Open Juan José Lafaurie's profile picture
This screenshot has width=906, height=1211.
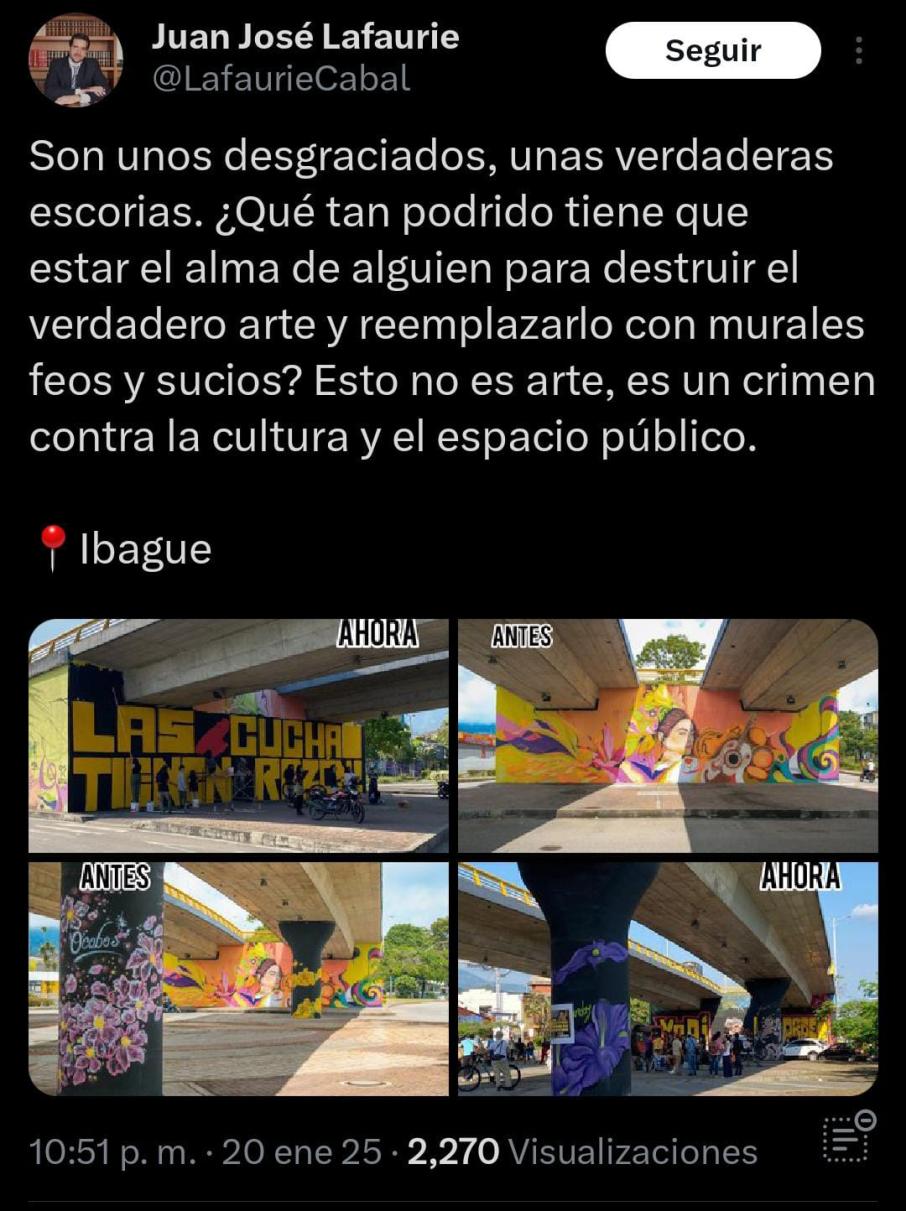(x=75, y=60)
